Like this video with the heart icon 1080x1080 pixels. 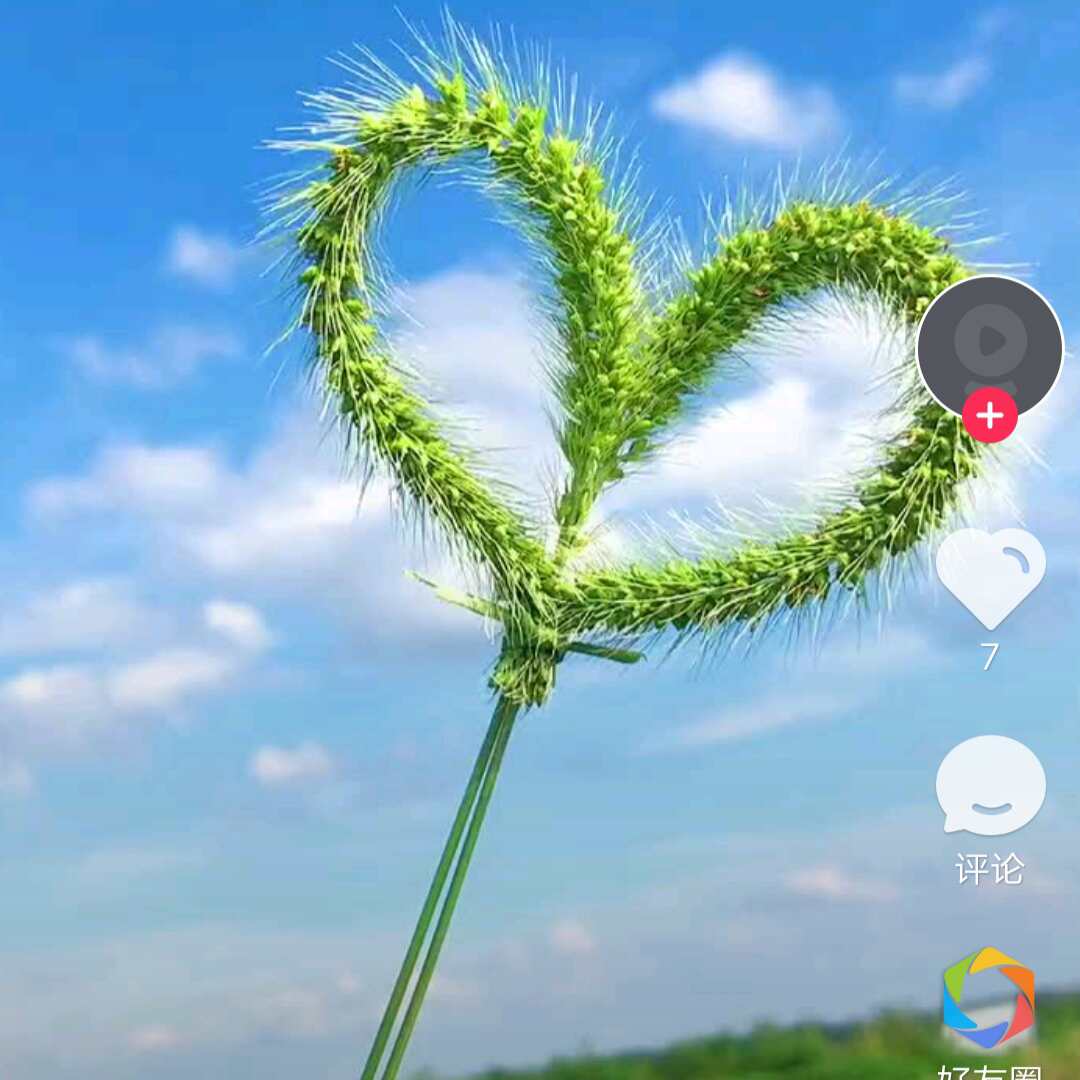pos(990,578)
